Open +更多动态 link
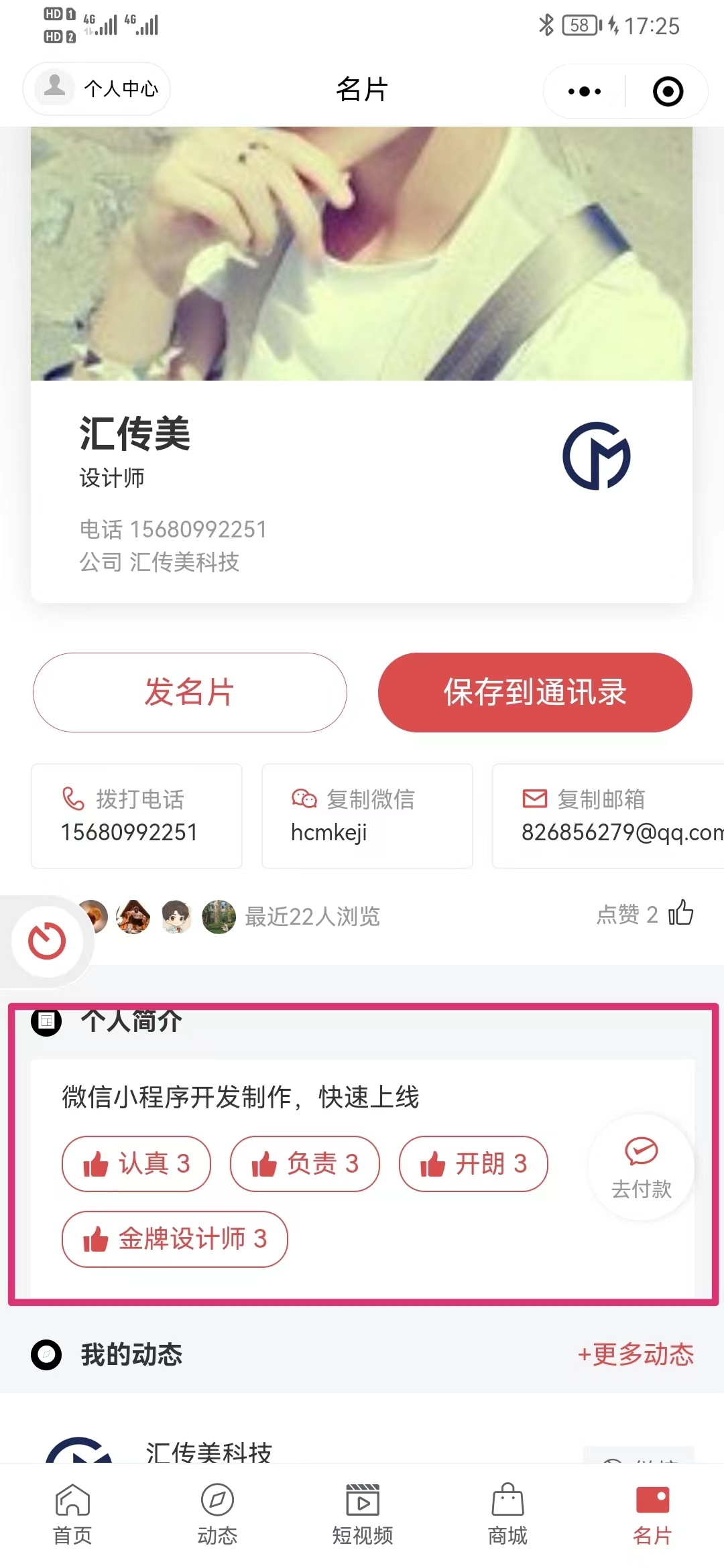Screen dimensions: 724x1568 [636, 1354]
